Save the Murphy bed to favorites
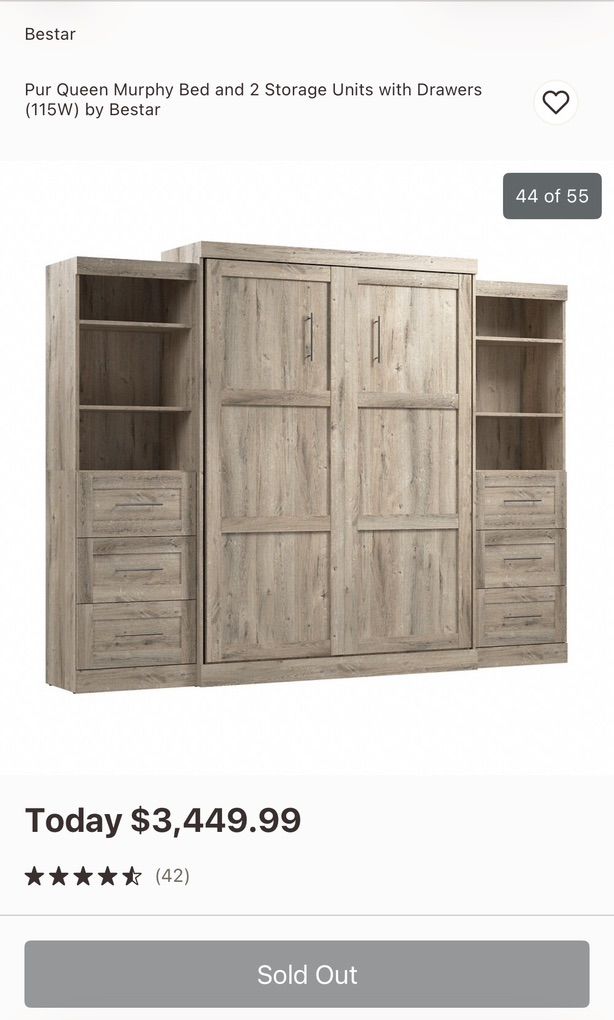Viewport: 614px width, 1020px height. [555, 102]
